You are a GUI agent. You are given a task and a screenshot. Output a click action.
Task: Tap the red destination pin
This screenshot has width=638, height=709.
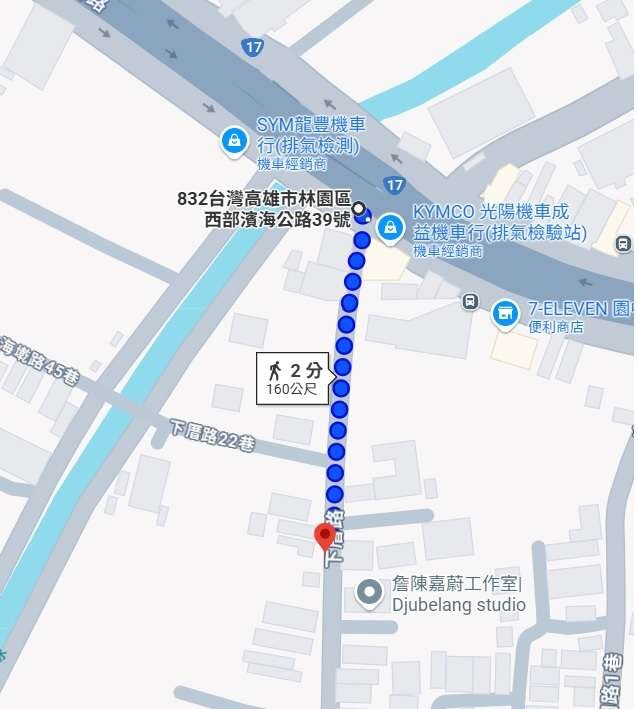[325, 537]
